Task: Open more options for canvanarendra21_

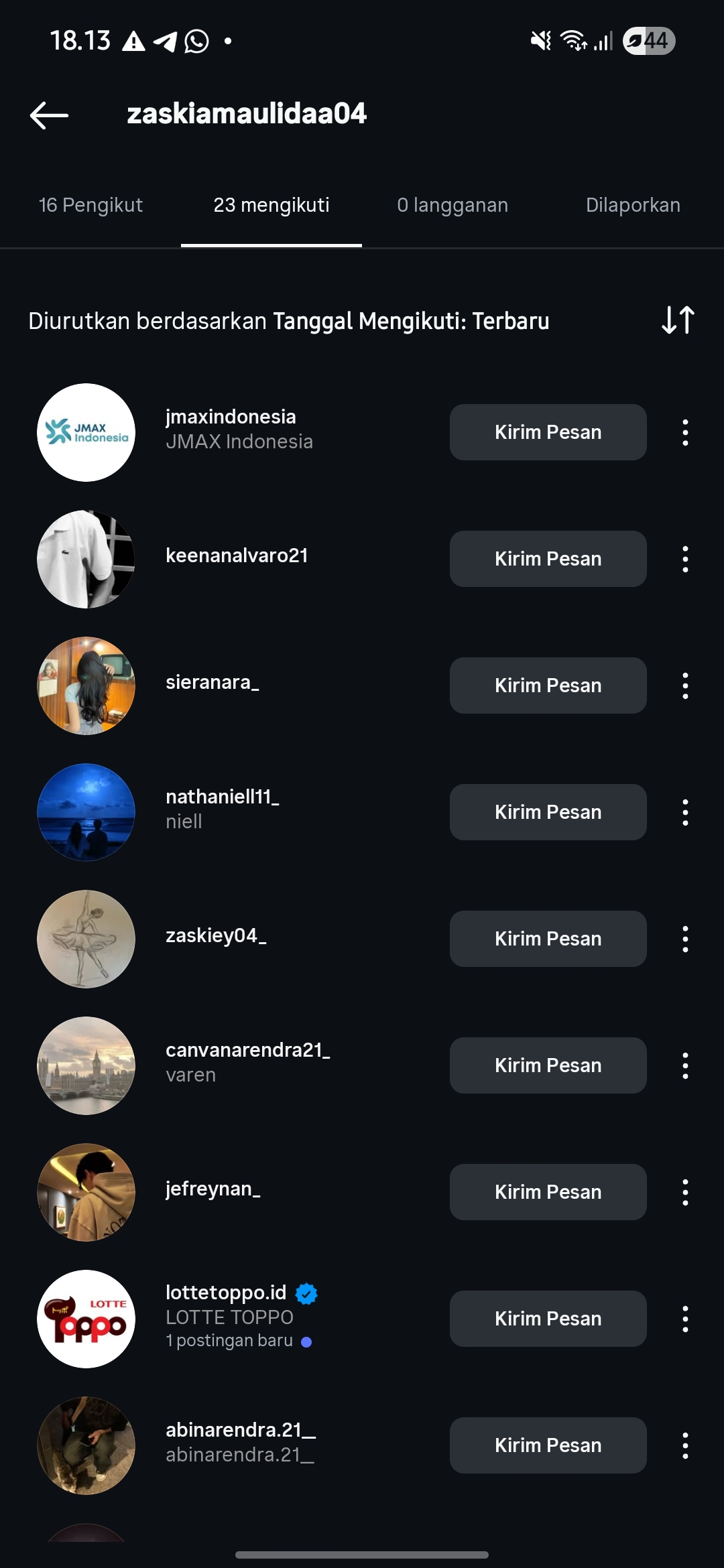Action: (x=685, y=1065)
